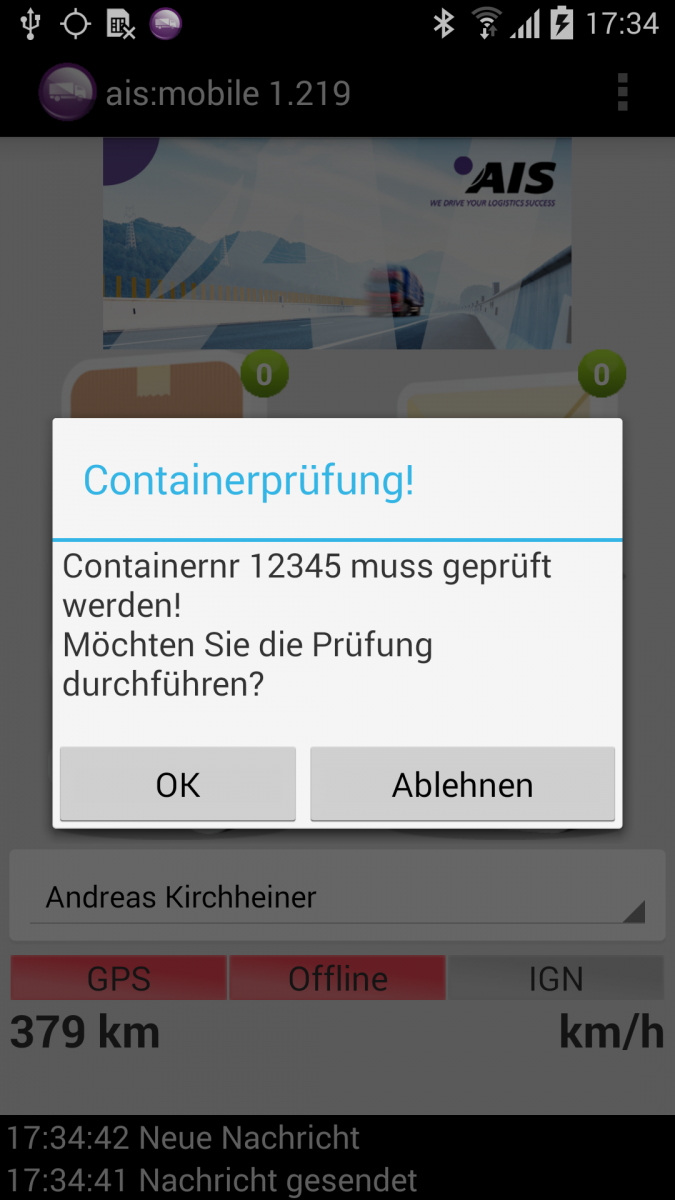
Task: Expand the Andreas Kirchheiner driver dropdown
Action: pos(337,897)
